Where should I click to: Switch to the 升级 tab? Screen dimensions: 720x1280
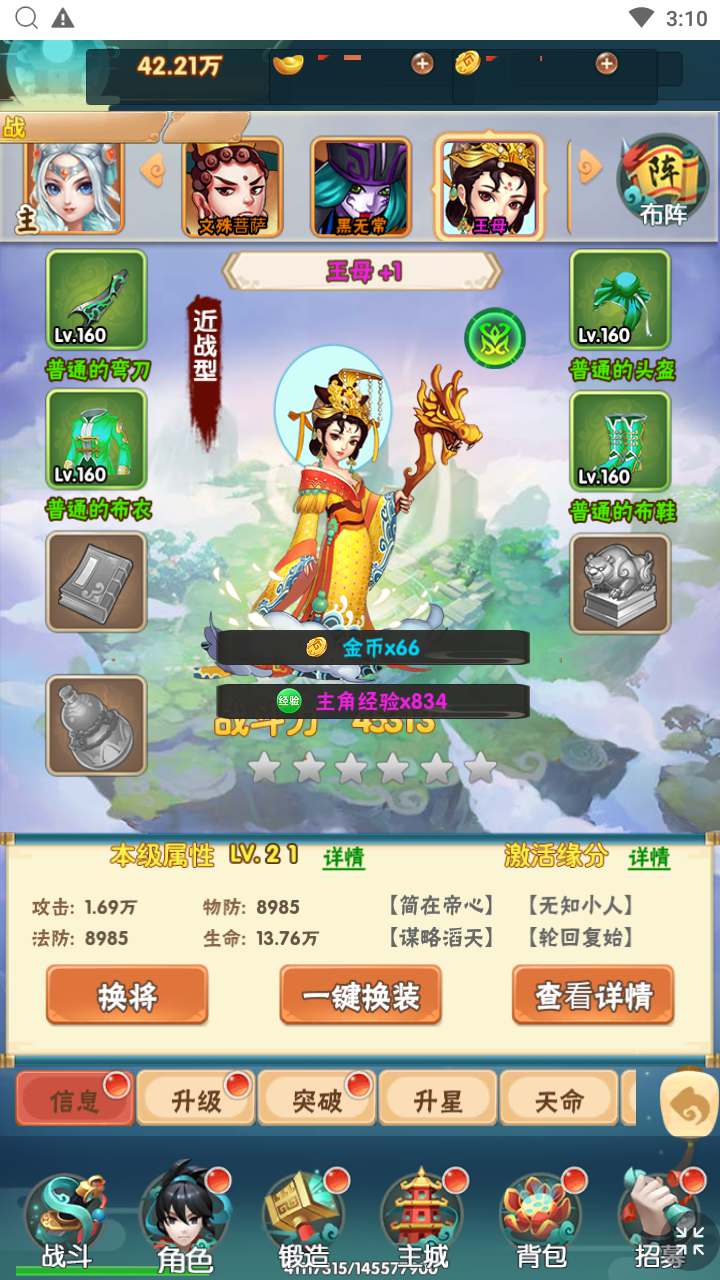point(196,1100)
